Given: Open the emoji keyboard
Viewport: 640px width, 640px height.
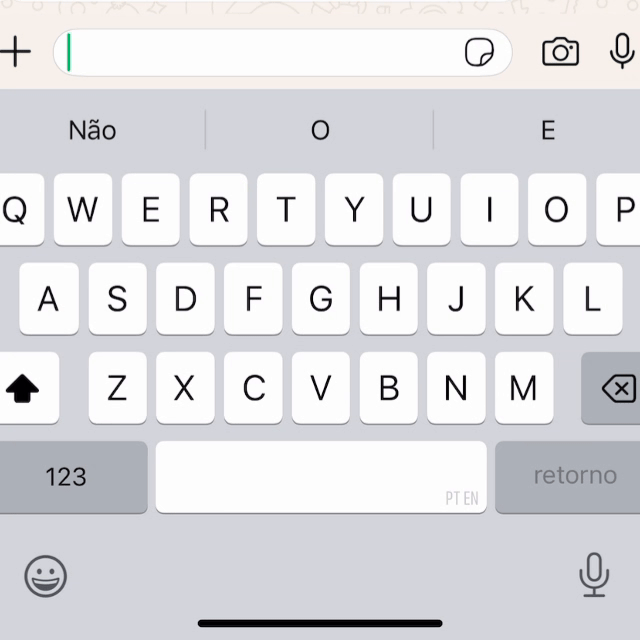Looking at the screenshot, I should 46,576.
